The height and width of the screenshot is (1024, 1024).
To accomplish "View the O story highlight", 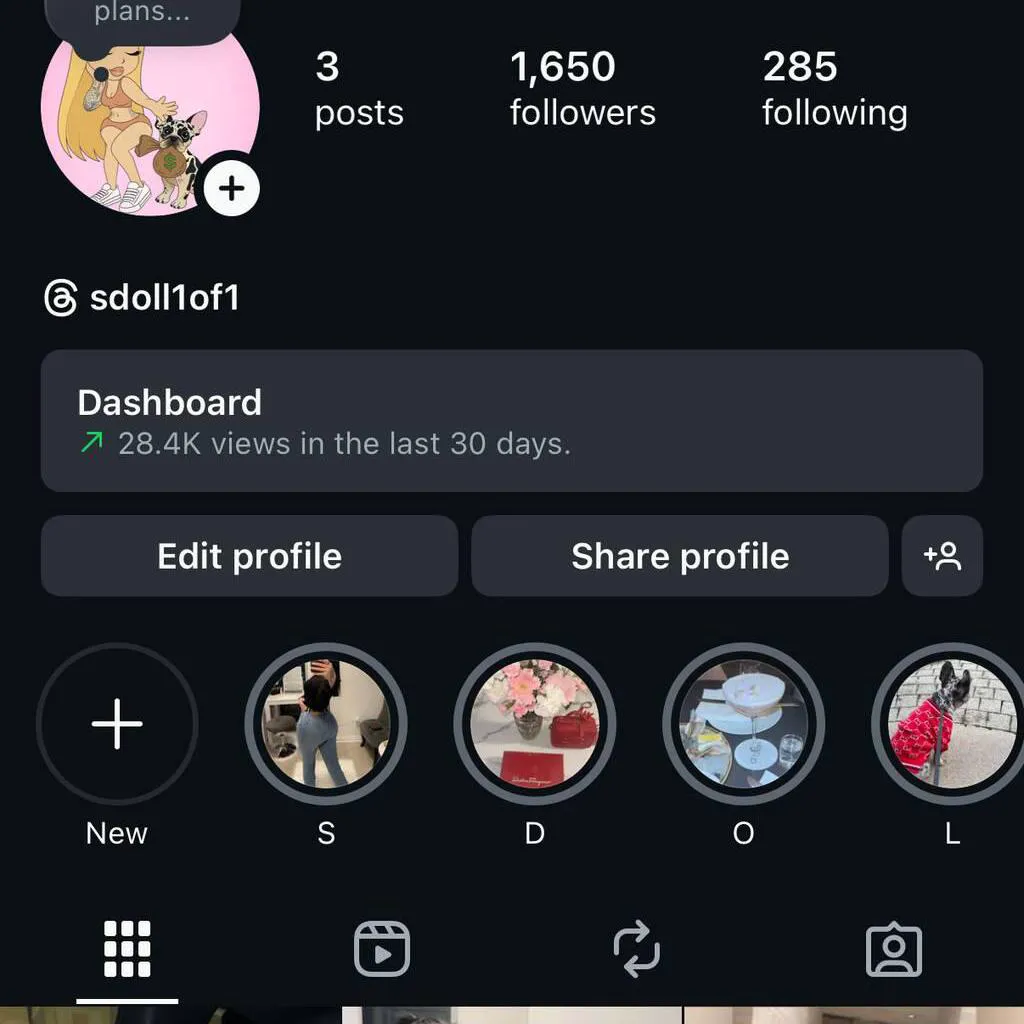I will click(x=743, y=724).
